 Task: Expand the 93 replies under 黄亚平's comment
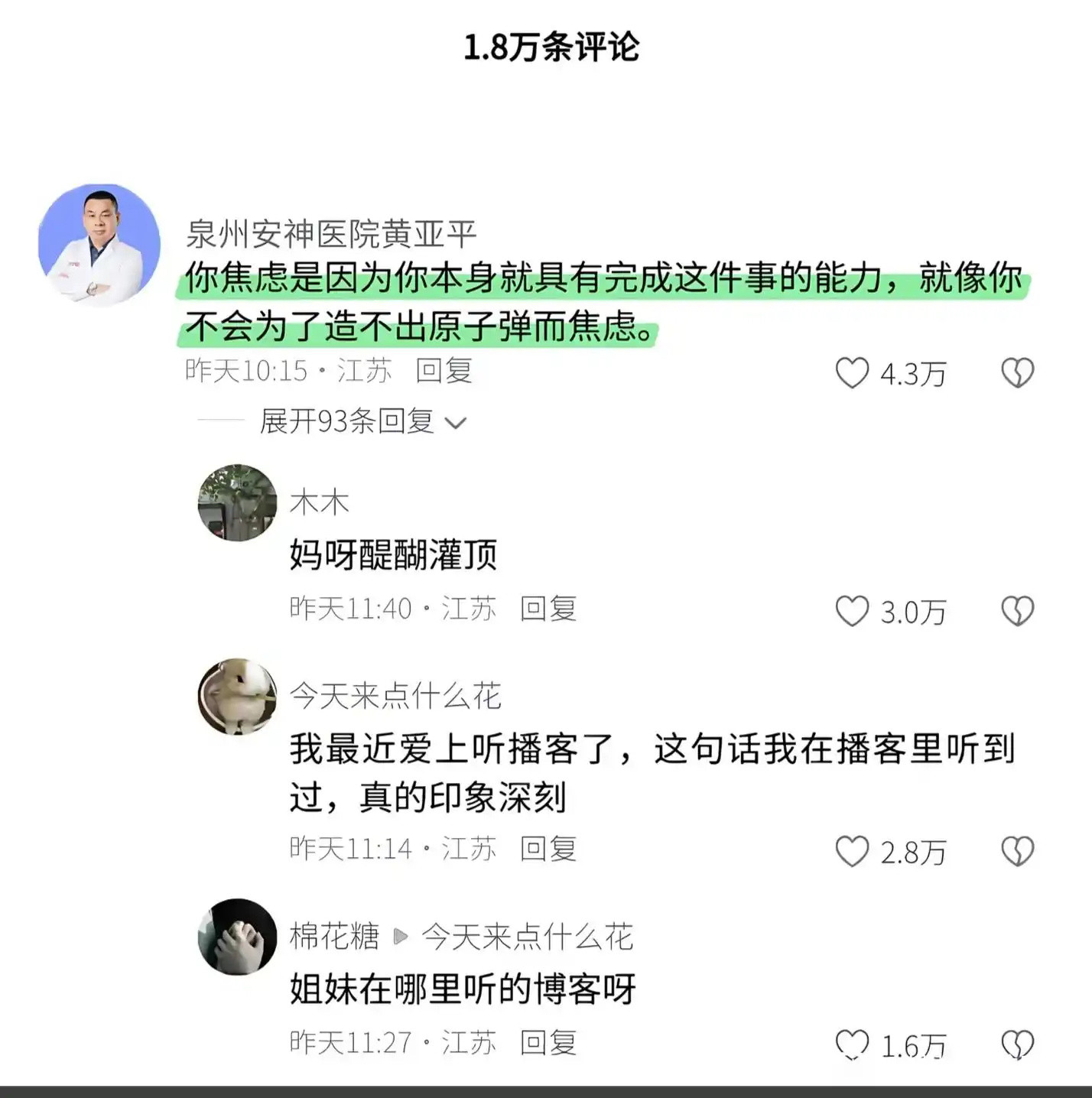[x=344, y=421]
